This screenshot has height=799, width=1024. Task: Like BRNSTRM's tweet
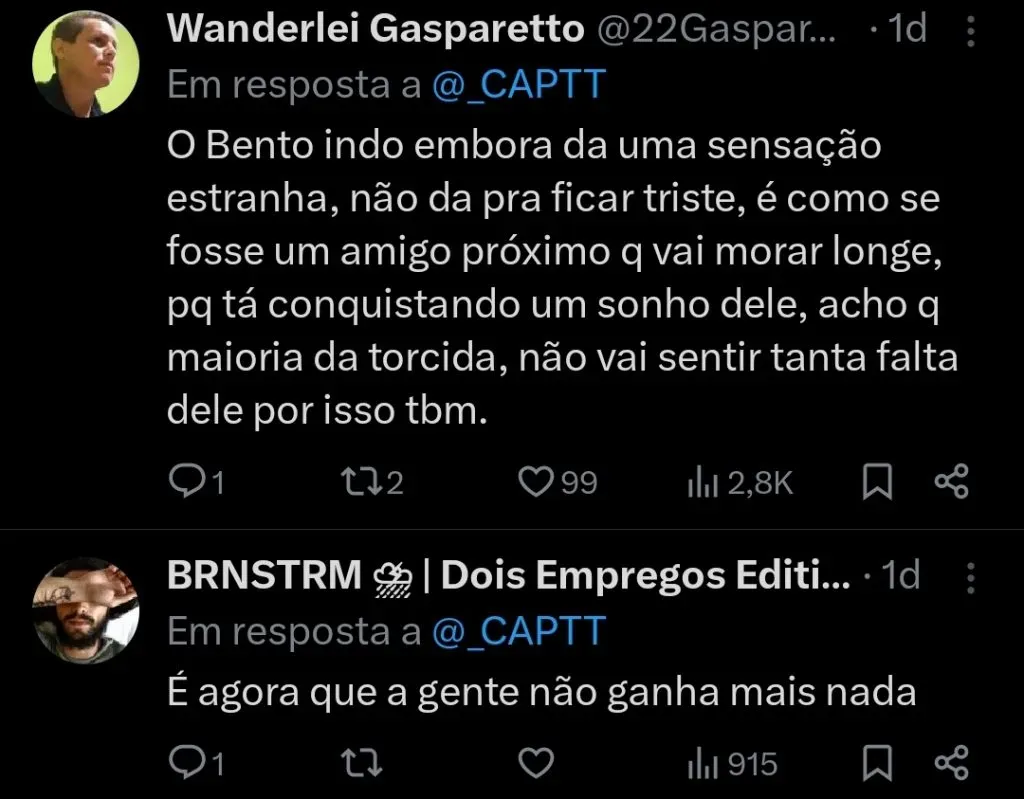[536, 764]
